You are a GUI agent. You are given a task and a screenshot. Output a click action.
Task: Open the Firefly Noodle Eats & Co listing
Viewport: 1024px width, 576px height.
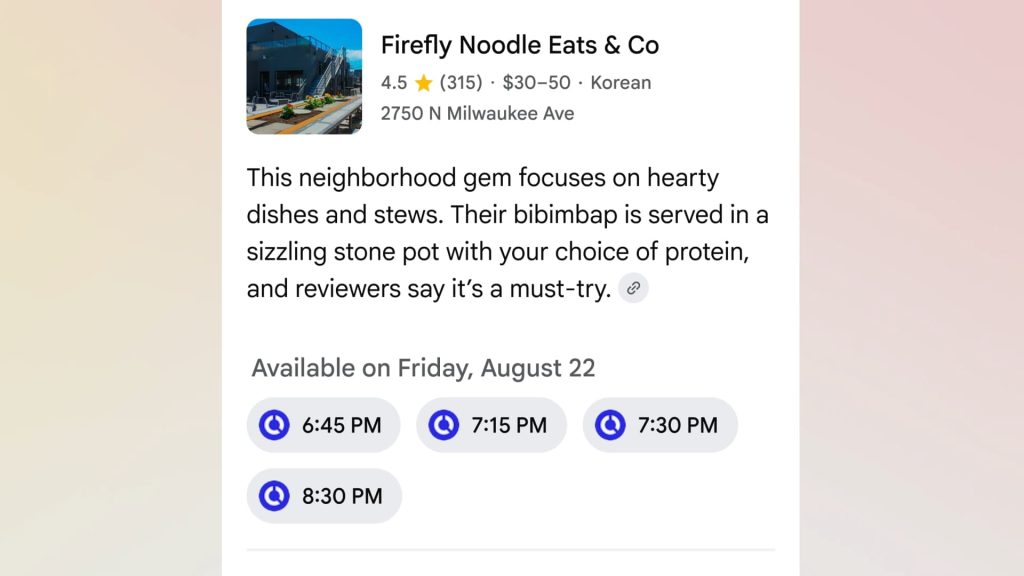pos(519,46)
